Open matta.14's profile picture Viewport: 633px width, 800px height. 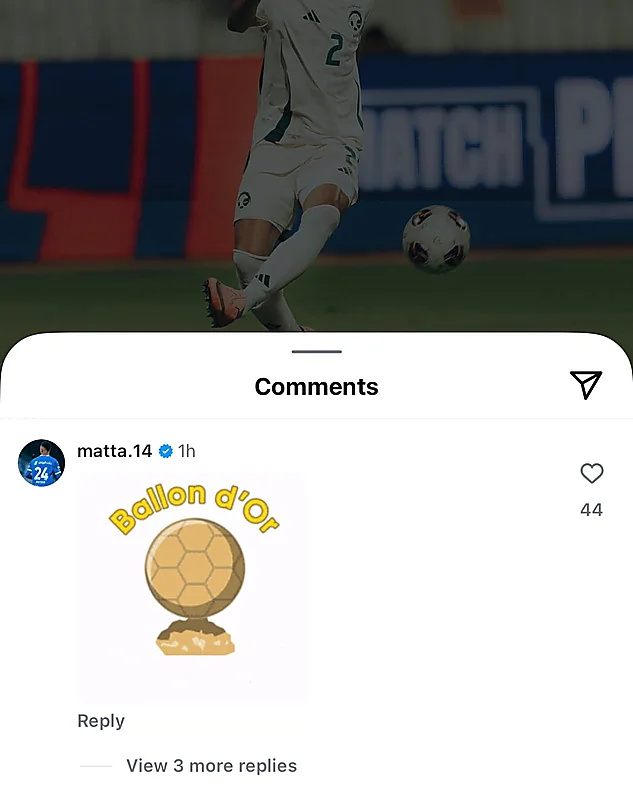41,463
